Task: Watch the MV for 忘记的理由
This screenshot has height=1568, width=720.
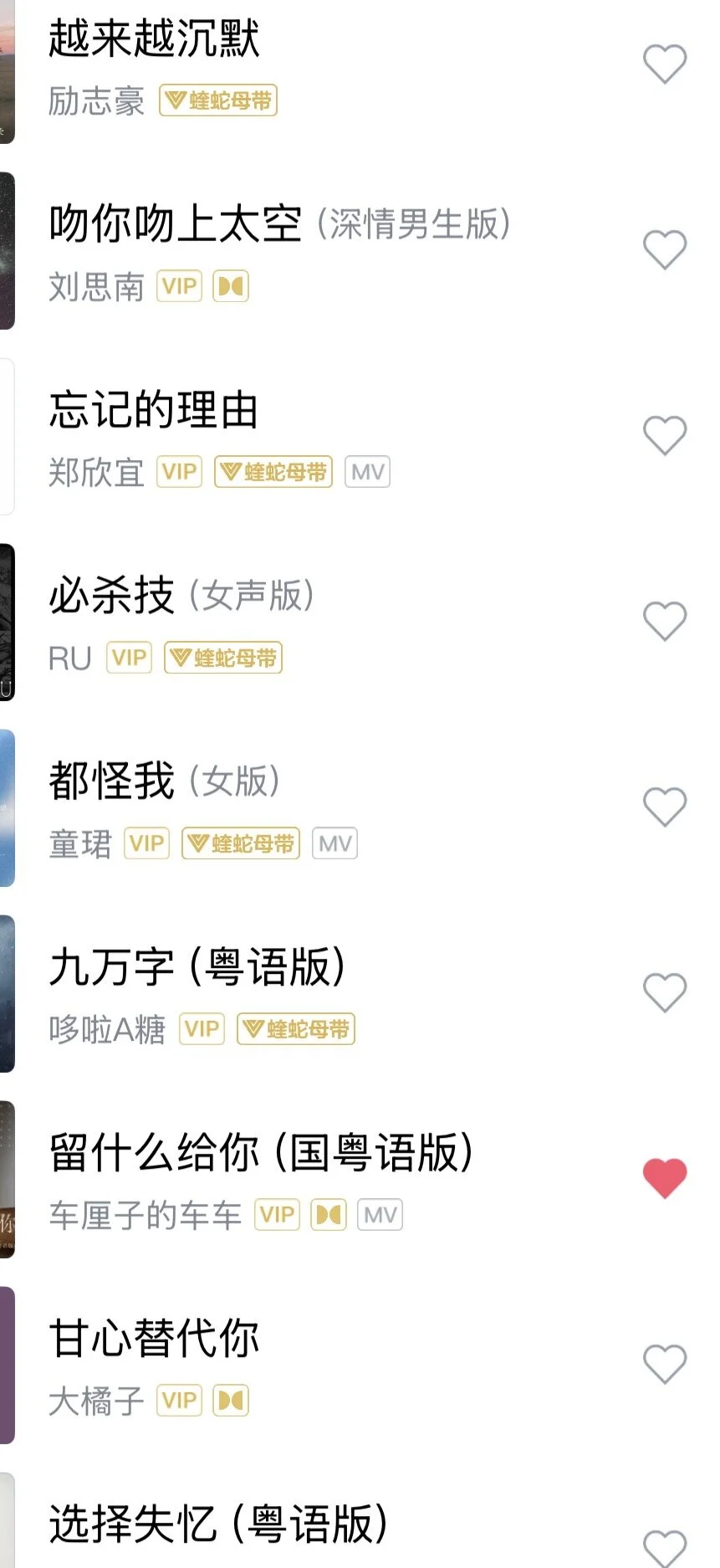Action: click(368, 472)
